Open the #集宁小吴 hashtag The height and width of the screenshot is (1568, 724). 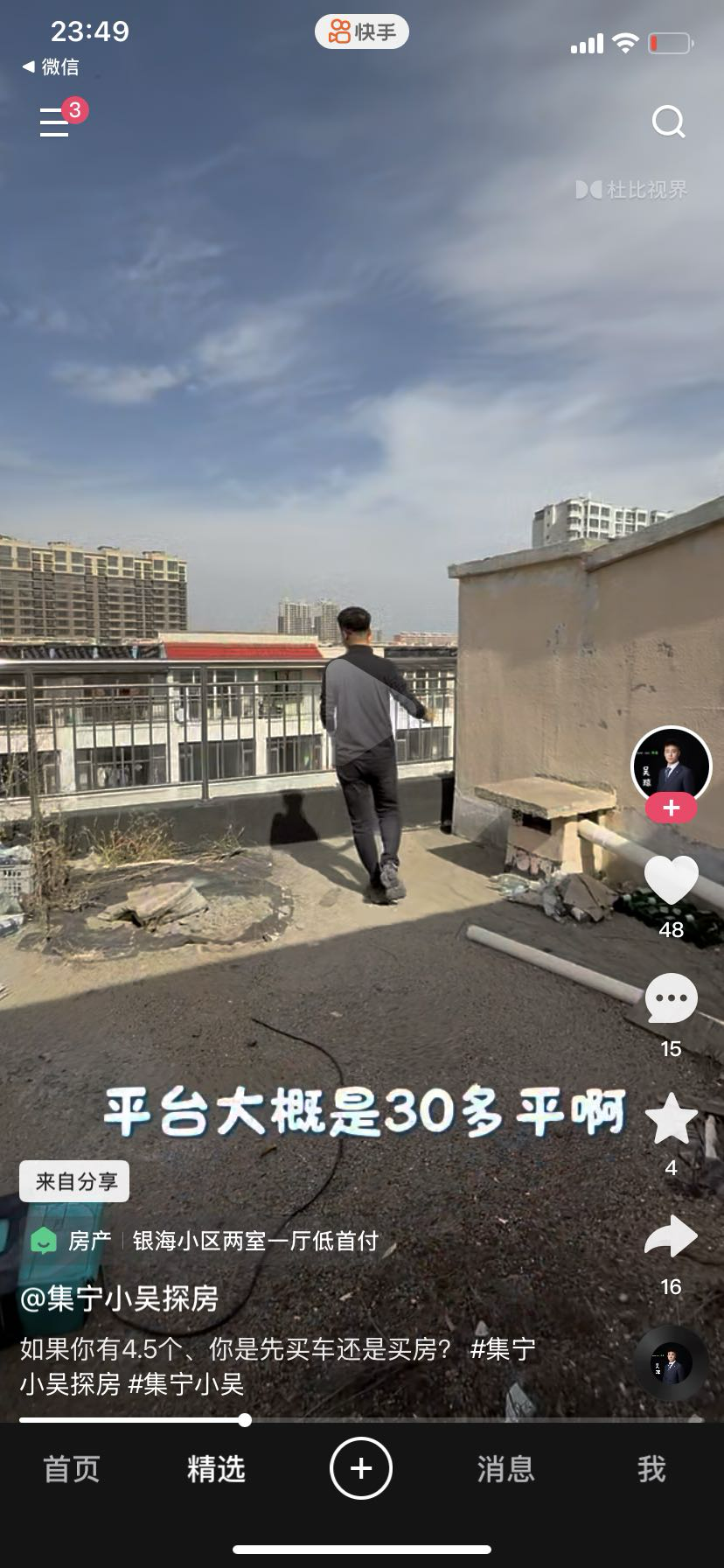(185, 1384)
